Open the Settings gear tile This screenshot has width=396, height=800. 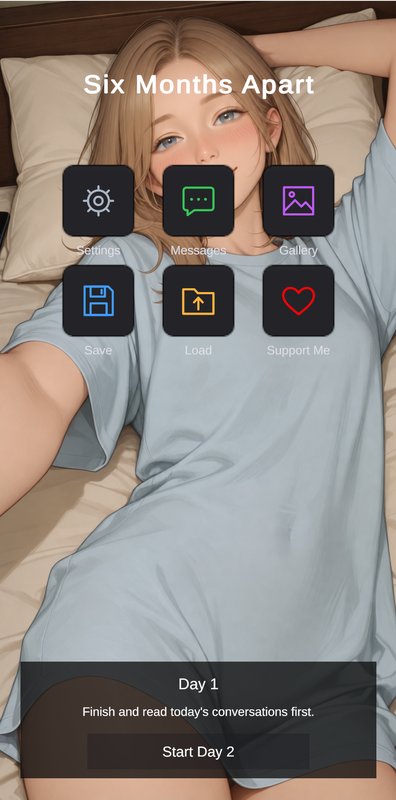point(98,201)
